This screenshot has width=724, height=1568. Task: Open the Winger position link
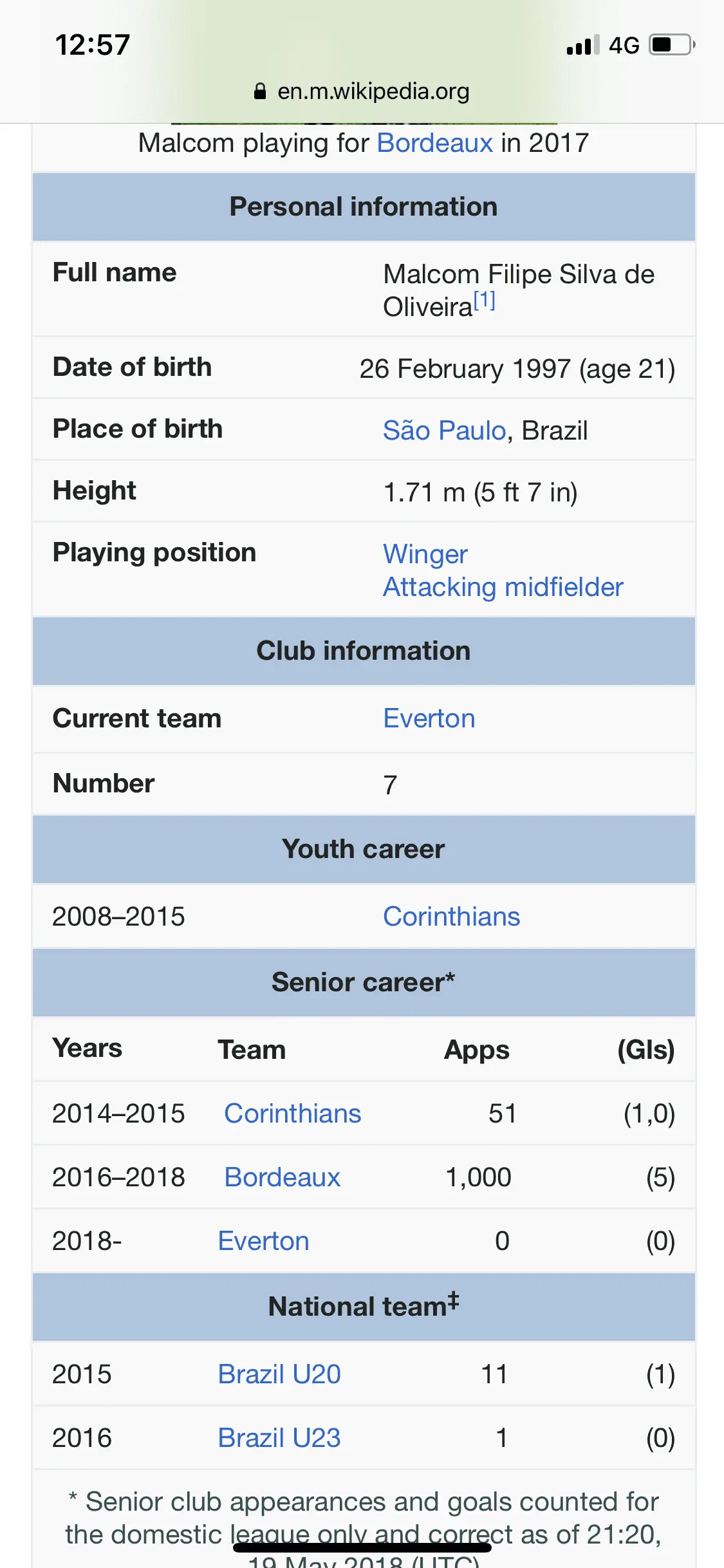coord(425,554)
